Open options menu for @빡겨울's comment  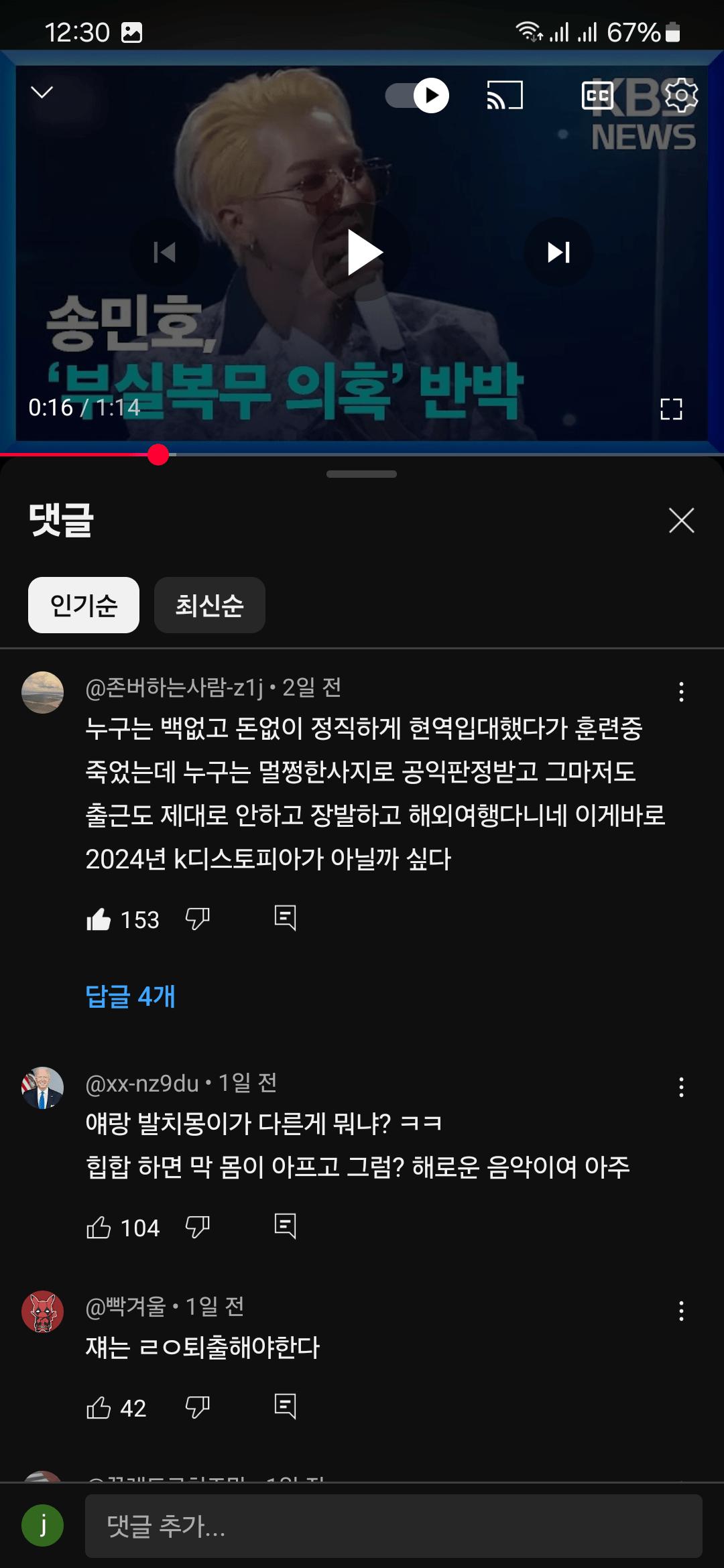pos(681,1311)
